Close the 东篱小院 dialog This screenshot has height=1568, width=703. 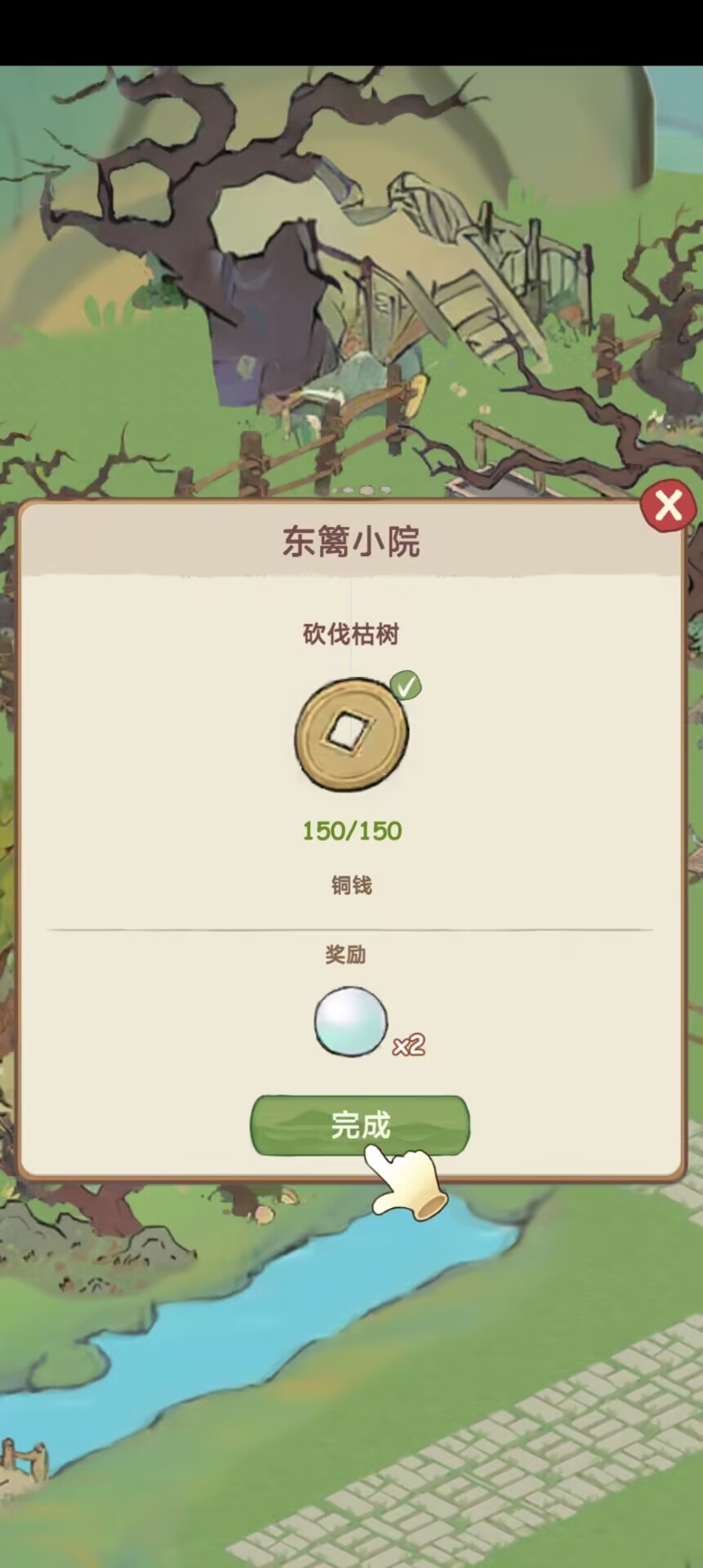(668, 506)
